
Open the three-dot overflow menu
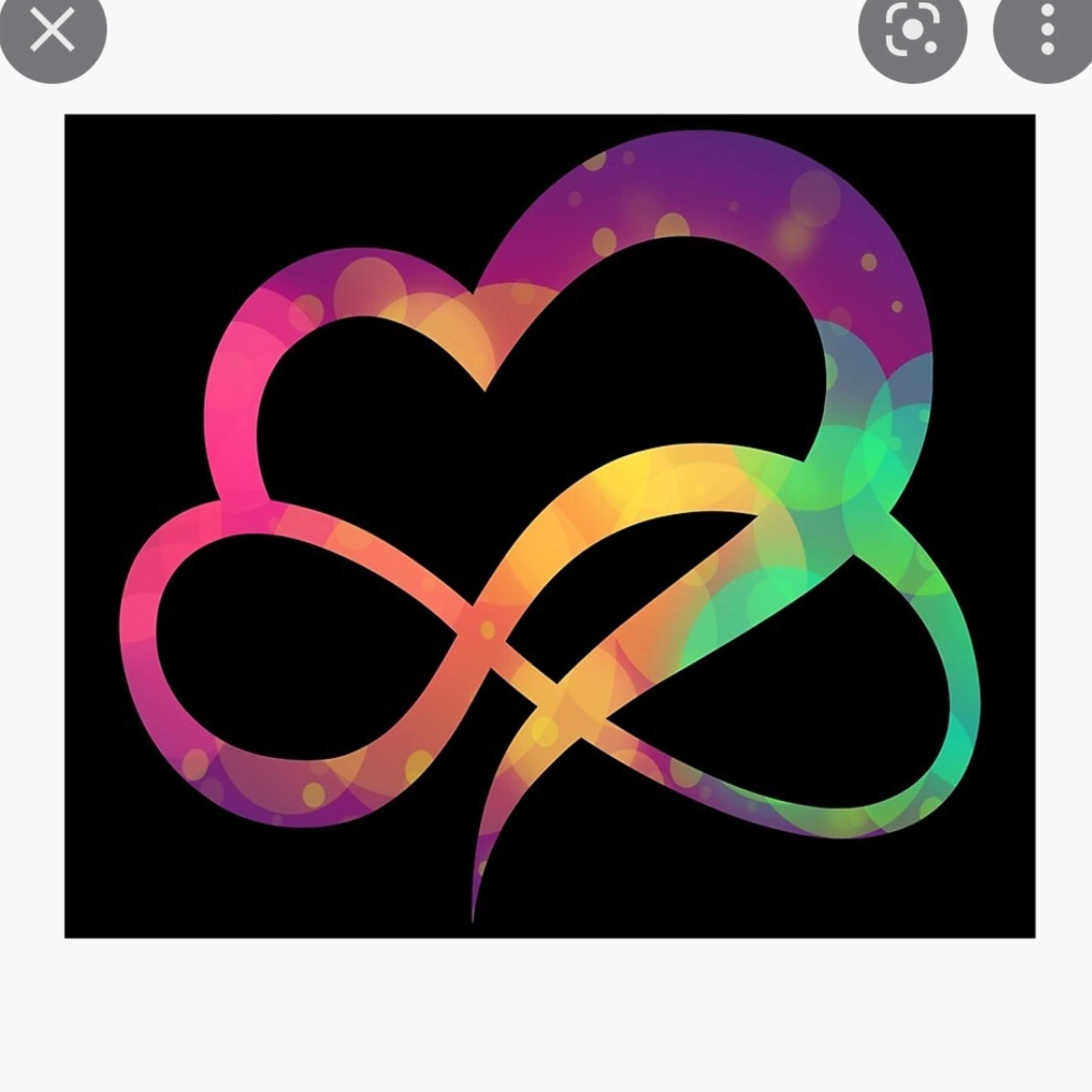point(1046,29)
